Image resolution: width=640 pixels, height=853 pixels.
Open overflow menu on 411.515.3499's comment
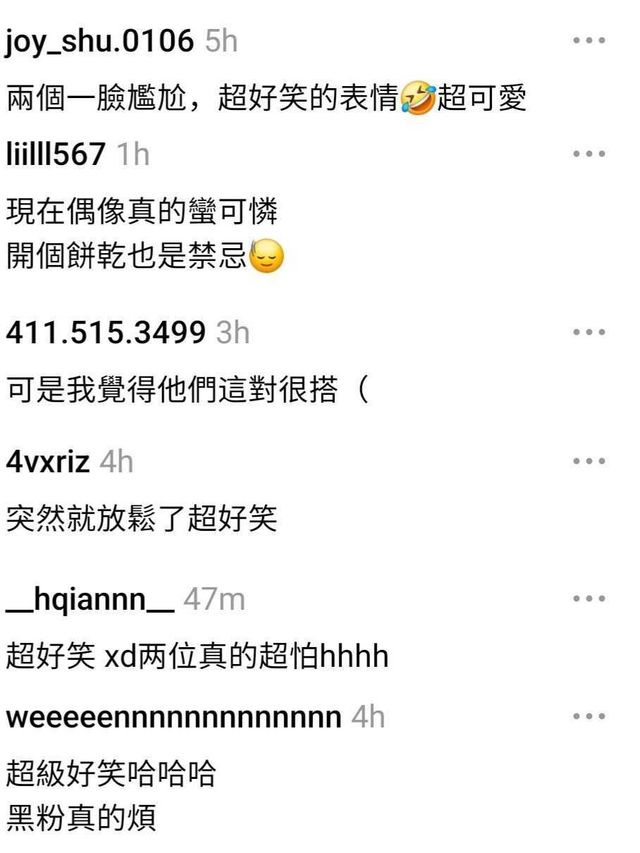tap(589, 331)
